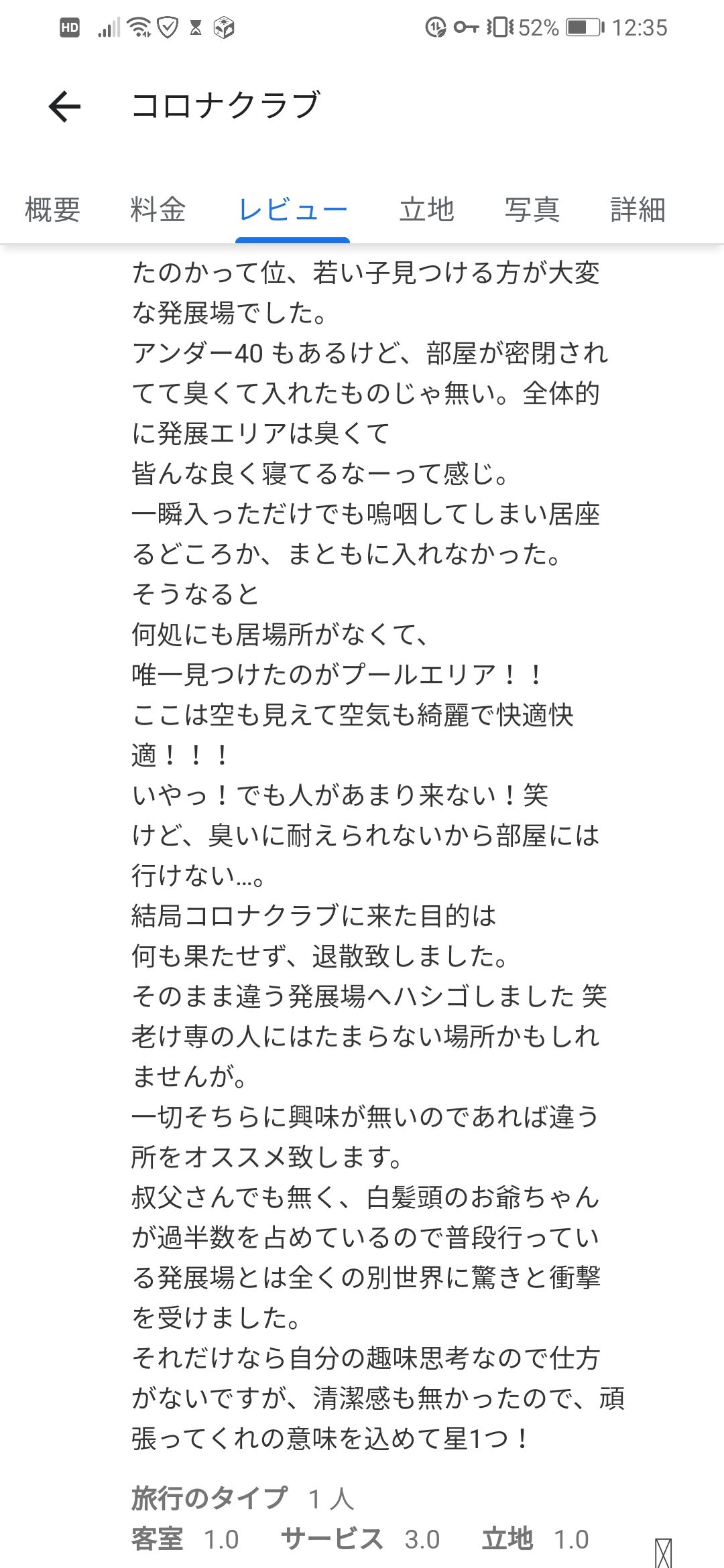Go back using the arrow icon
The height and width of the screenshot is (1568, 724).
coord(64,107)
